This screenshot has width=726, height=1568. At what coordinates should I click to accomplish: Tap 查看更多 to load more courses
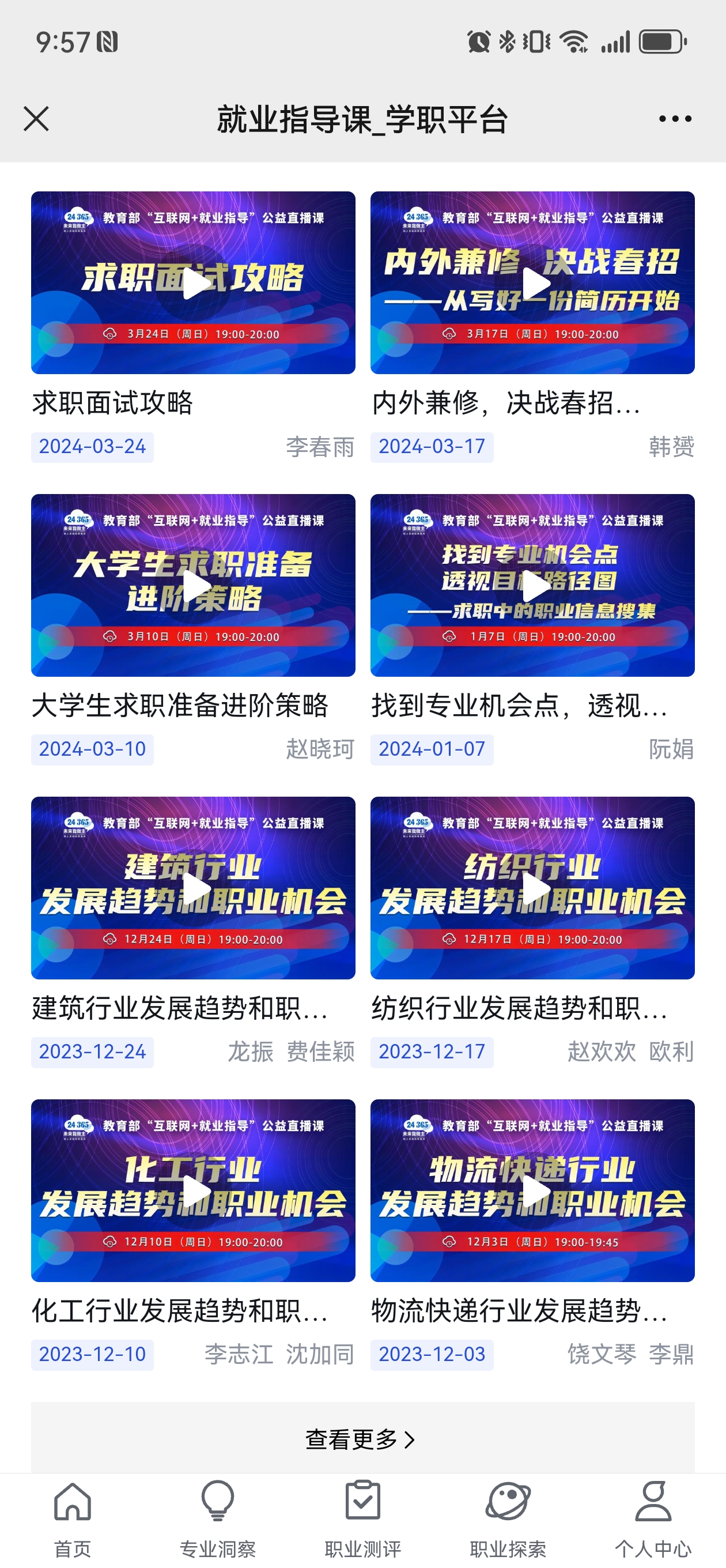click(x=362, y=1439)
